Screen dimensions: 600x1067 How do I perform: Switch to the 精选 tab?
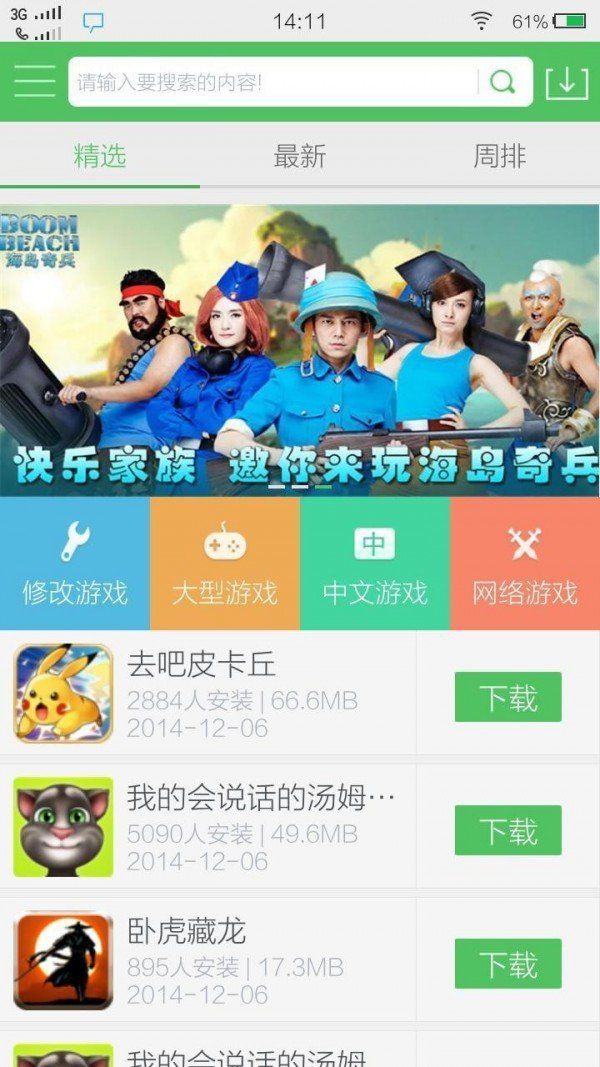tap(100, 156)
